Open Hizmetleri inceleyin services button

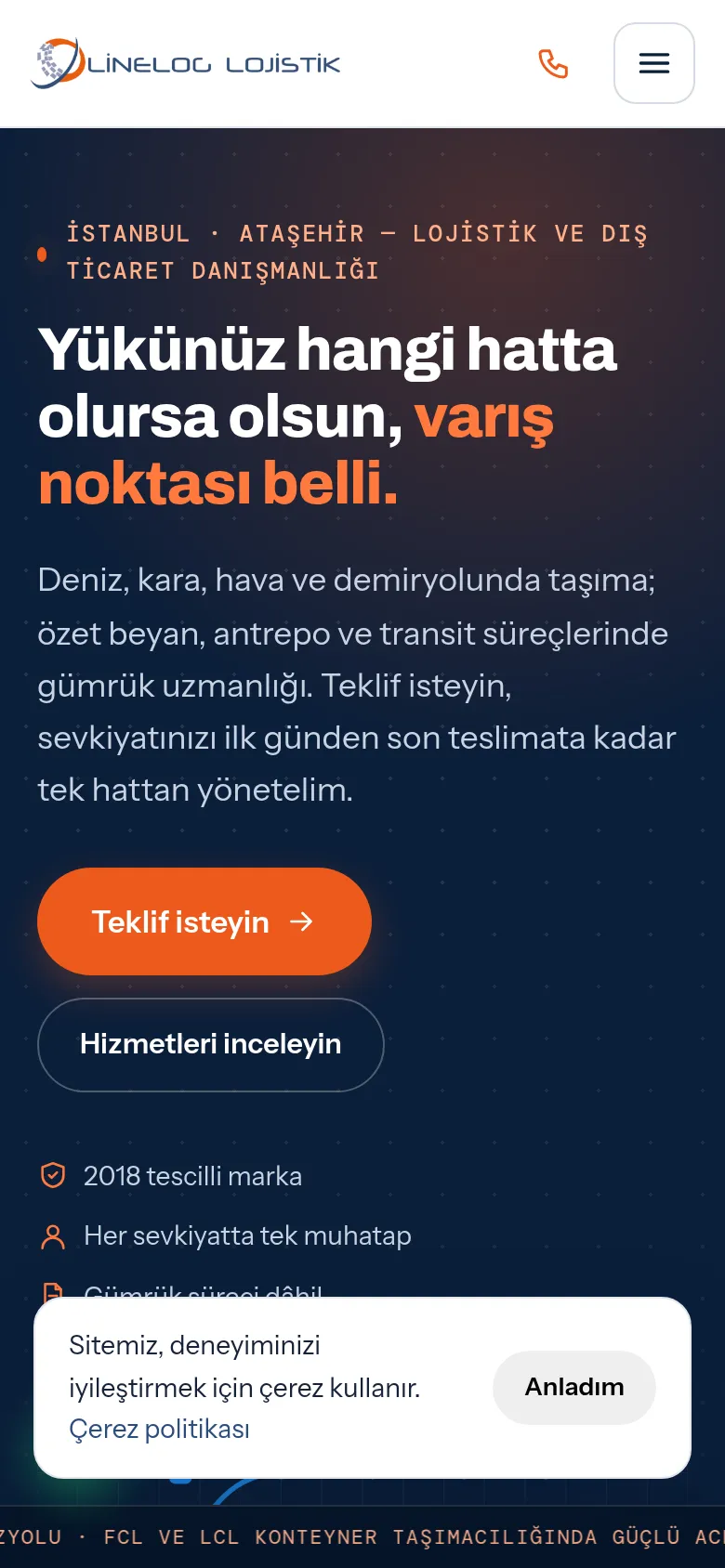click(x=210, y=1044)
